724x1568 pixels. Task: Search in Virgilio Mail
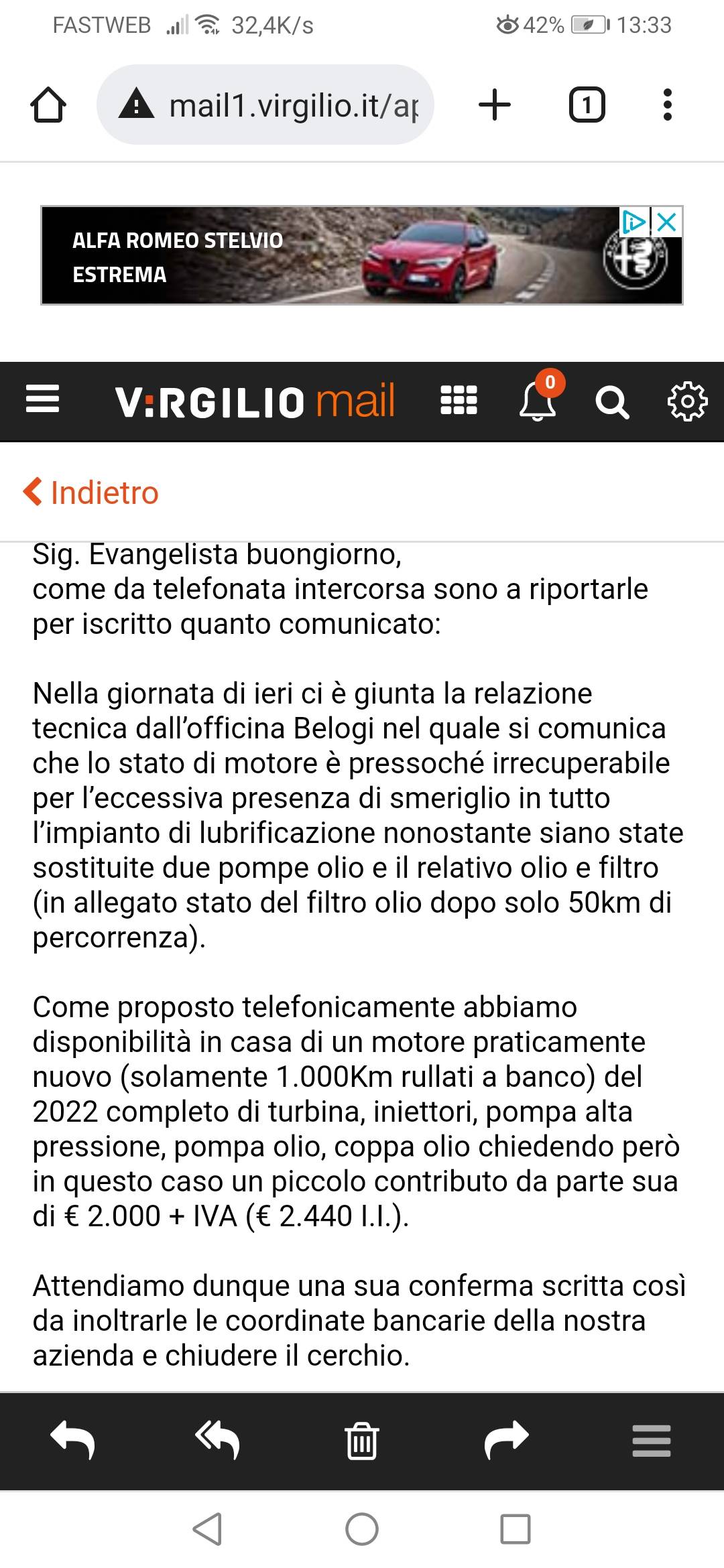[612, 401]
